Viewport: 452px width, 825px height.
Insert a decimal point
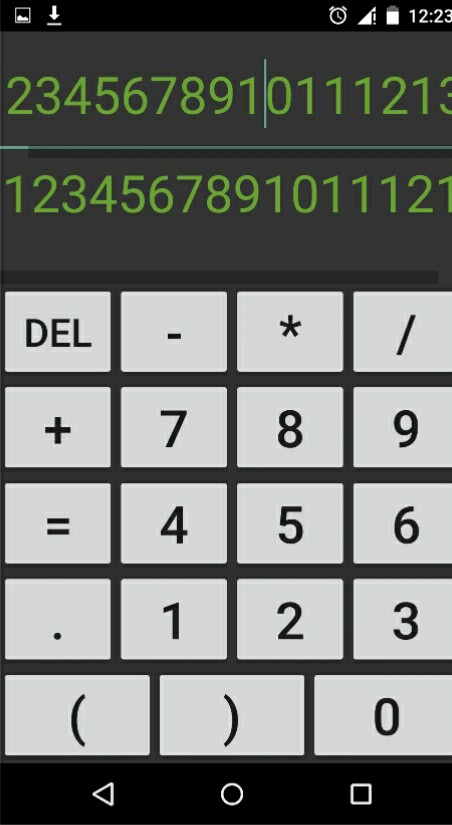click(58, 619)
